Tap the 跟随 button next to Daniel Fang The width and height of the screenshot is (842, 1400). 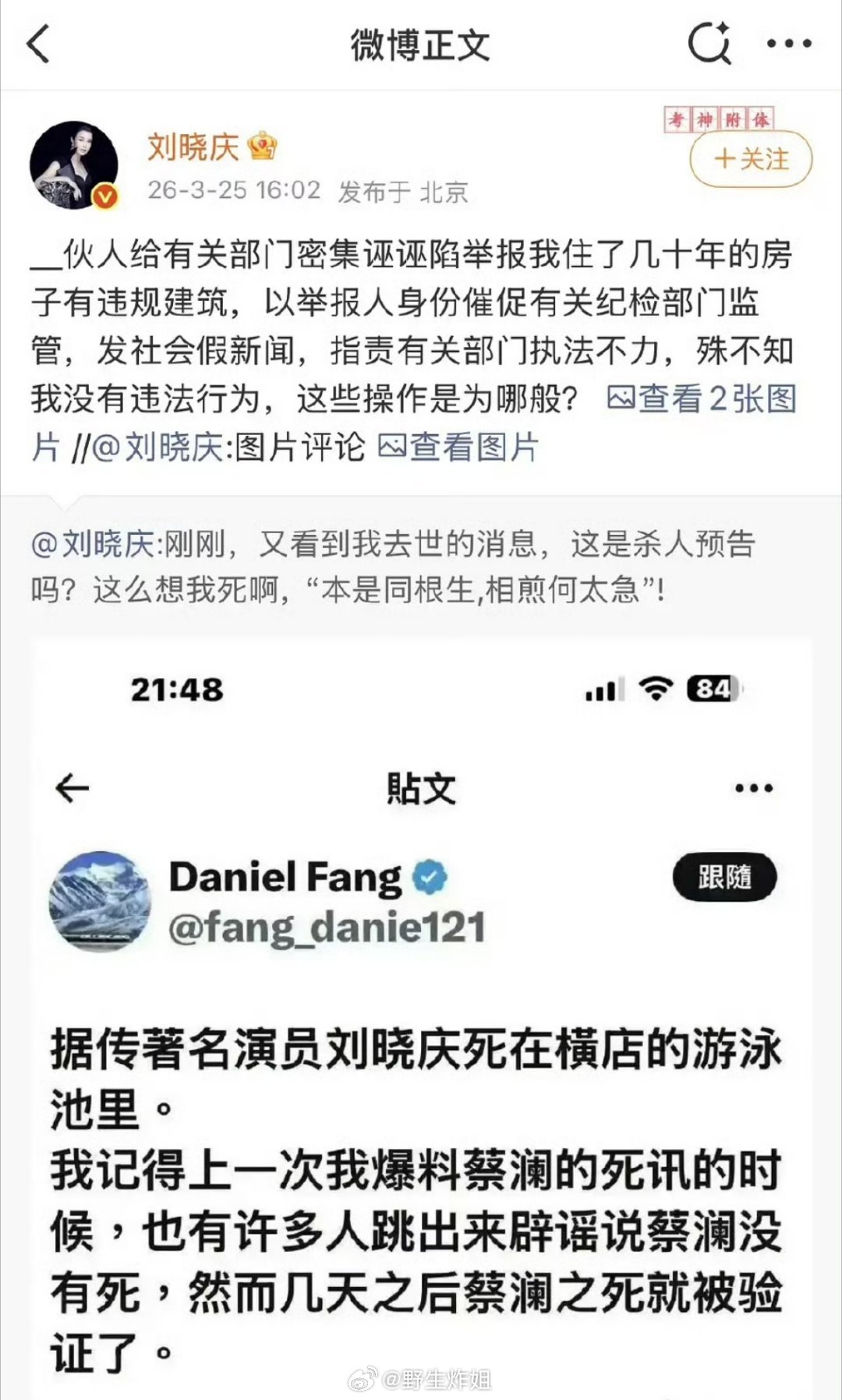tap(726, 876)
